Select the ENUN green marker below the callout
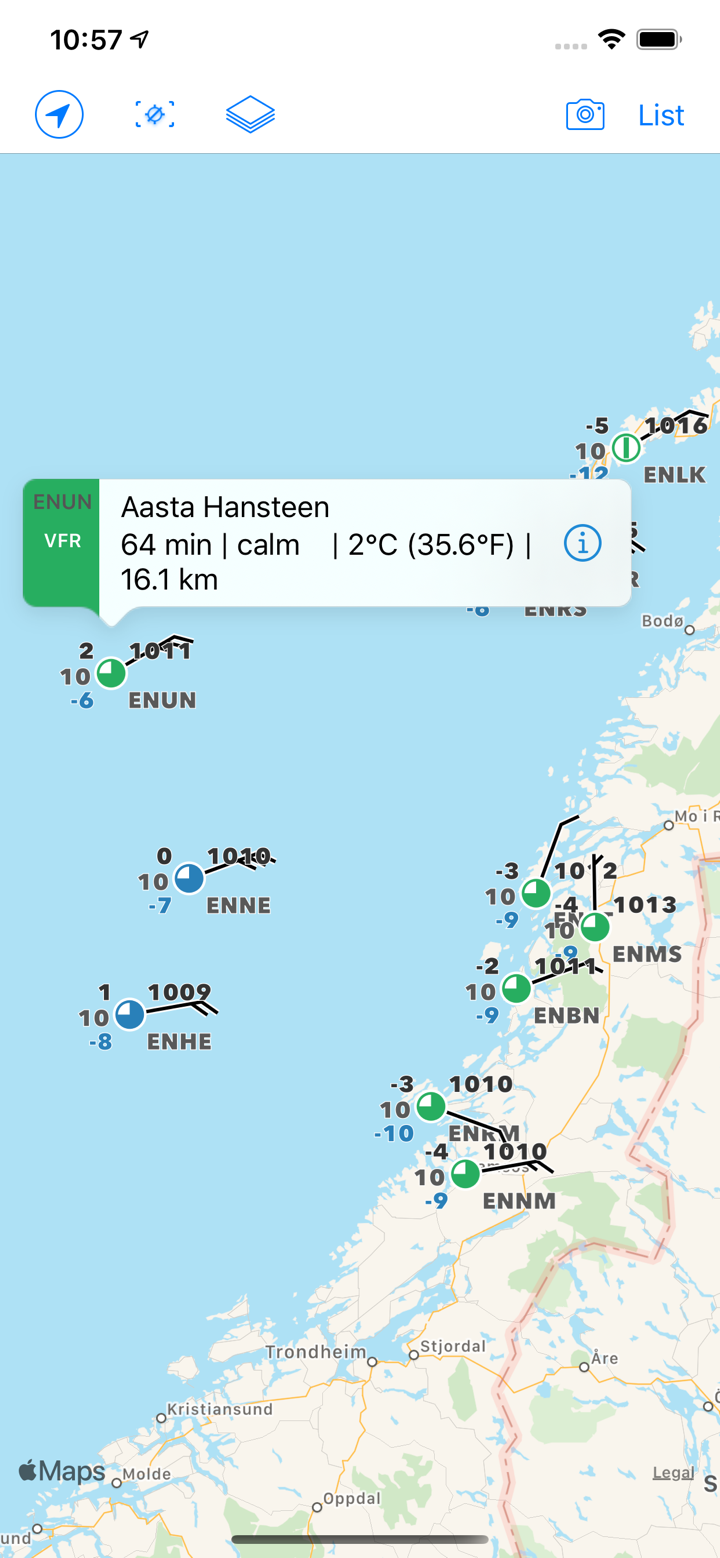 (x=111, y=672)
